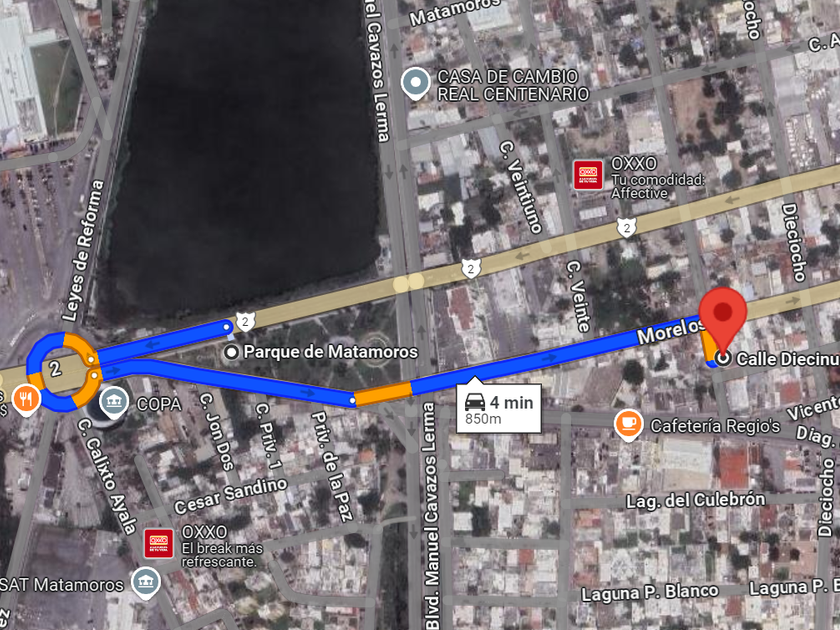The width and height of the screenshot is (840, 630).
Task: Tap the red destination pin
Action: coord(722,316)
